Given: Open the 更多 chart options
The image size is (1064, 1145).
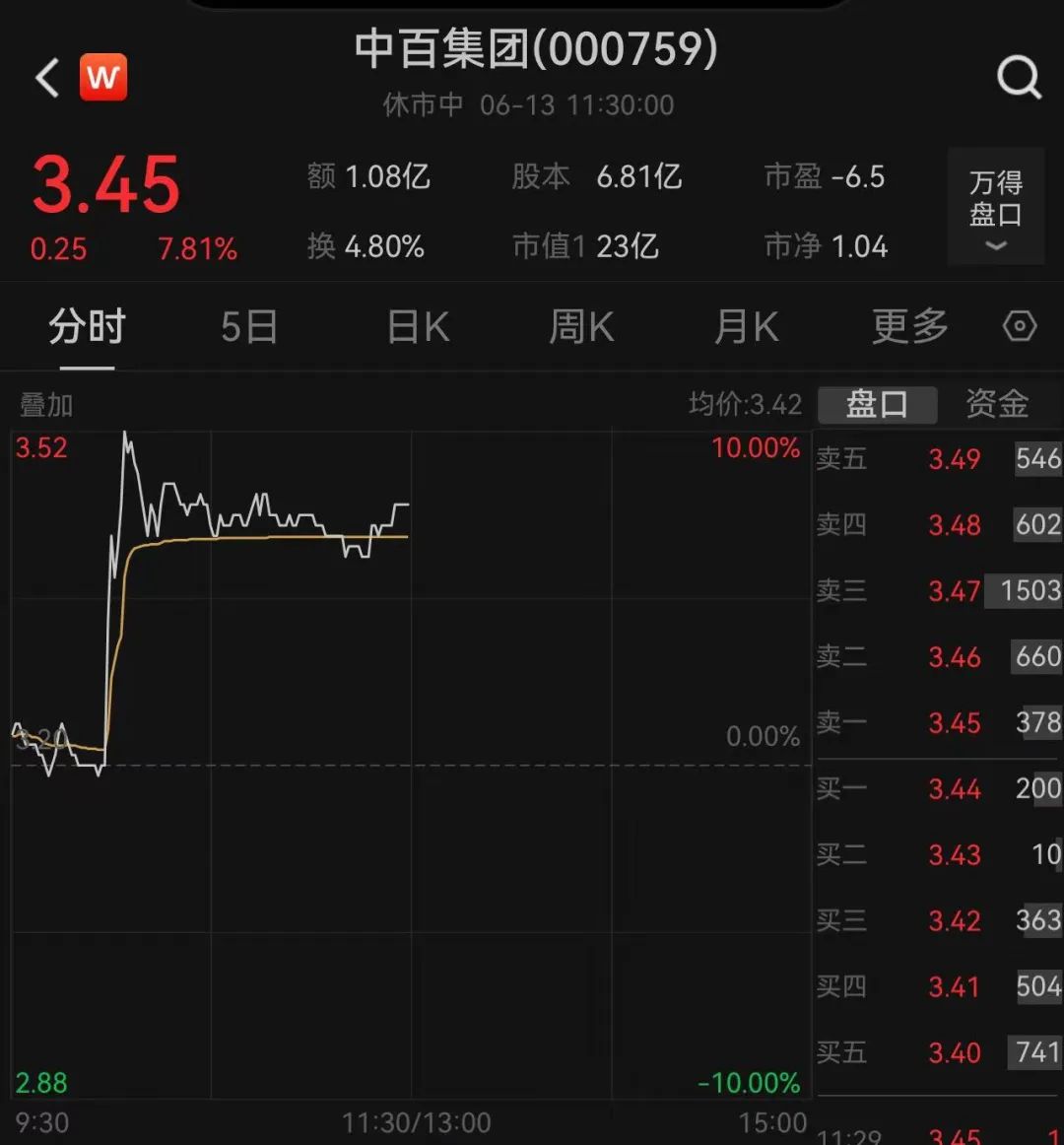Looking at the screenshot, I should [909, 327].
